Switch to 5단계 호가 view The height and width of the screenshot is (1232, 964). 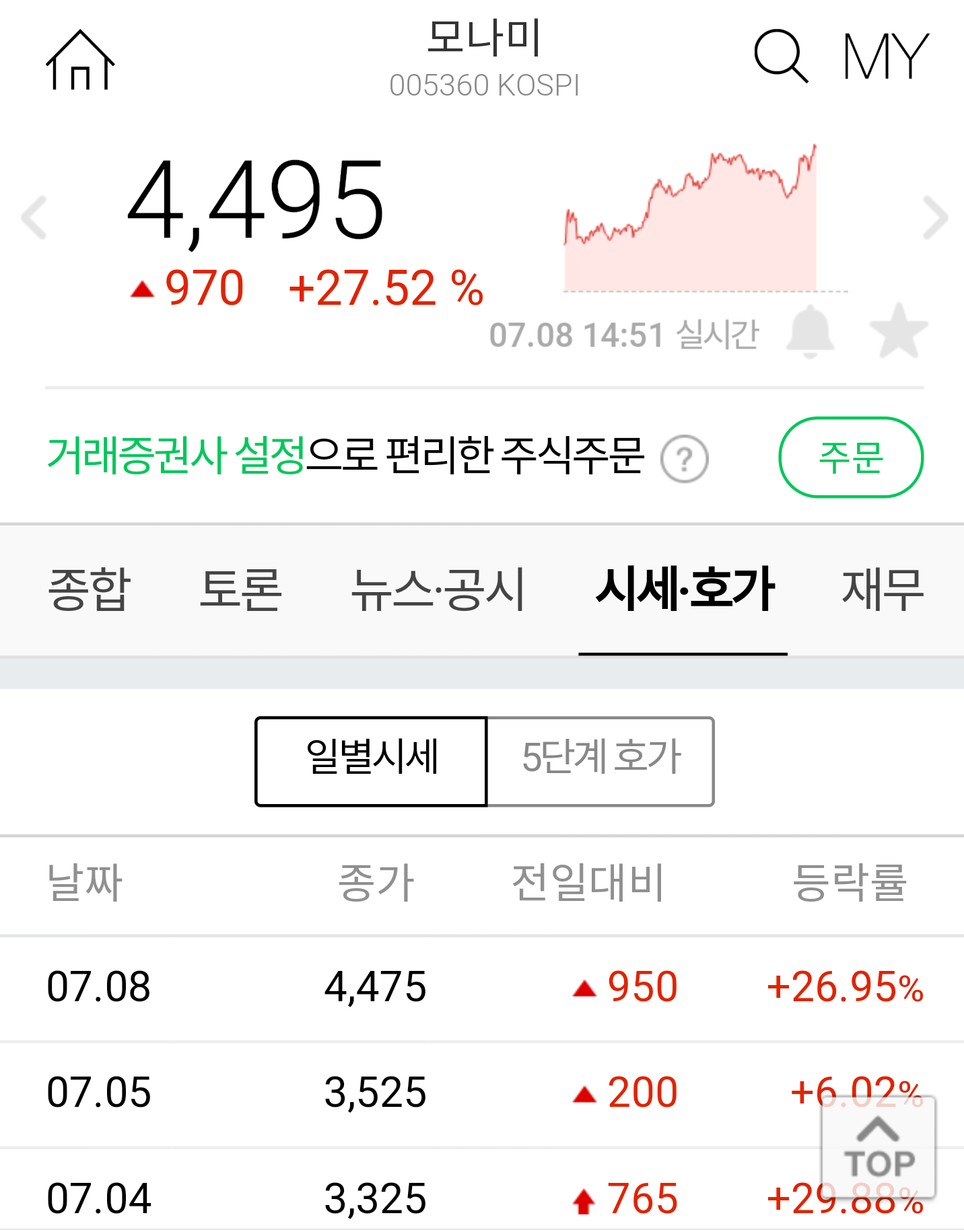coord(600,761)
